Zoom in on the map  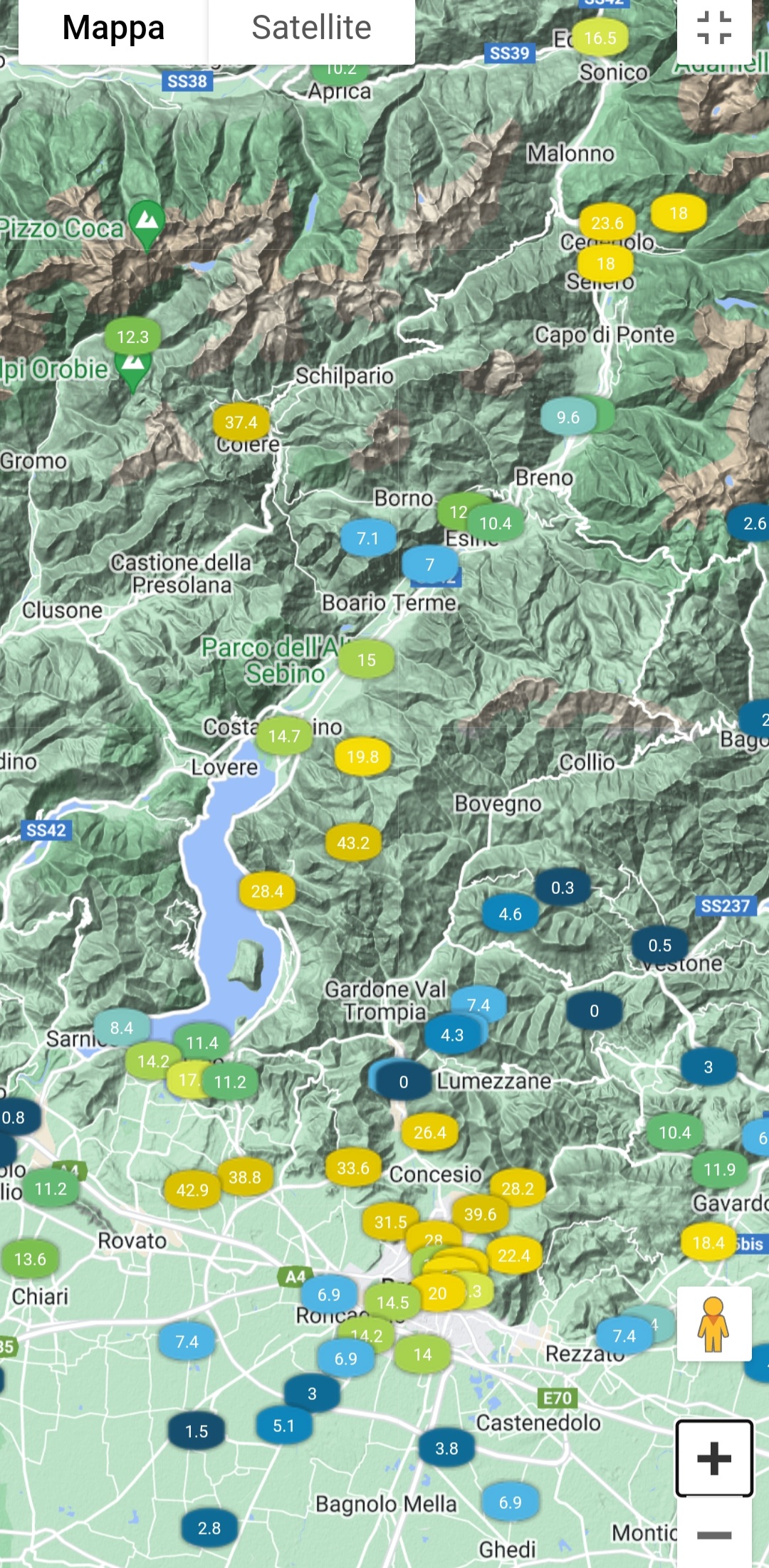[x=714, y=1458]
